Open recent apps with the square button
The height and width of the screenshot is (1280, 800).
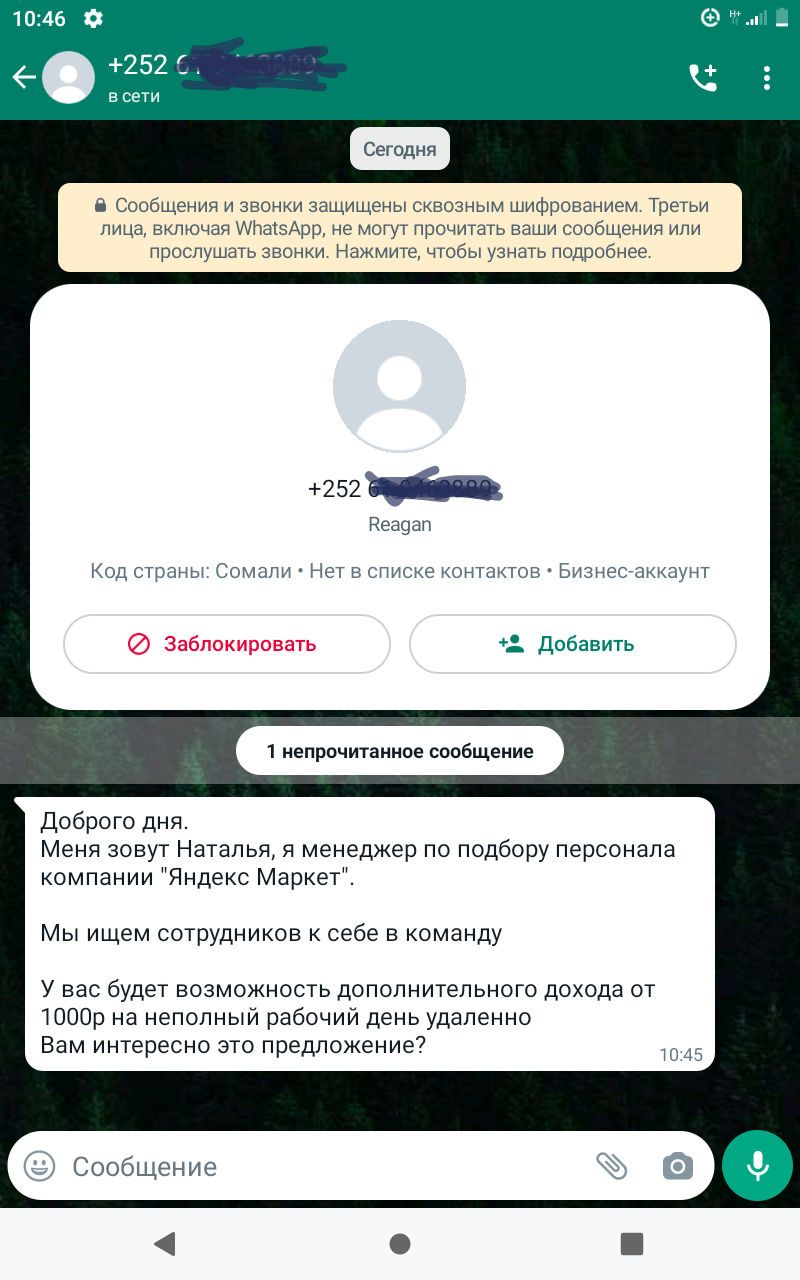coord(631,1243)
